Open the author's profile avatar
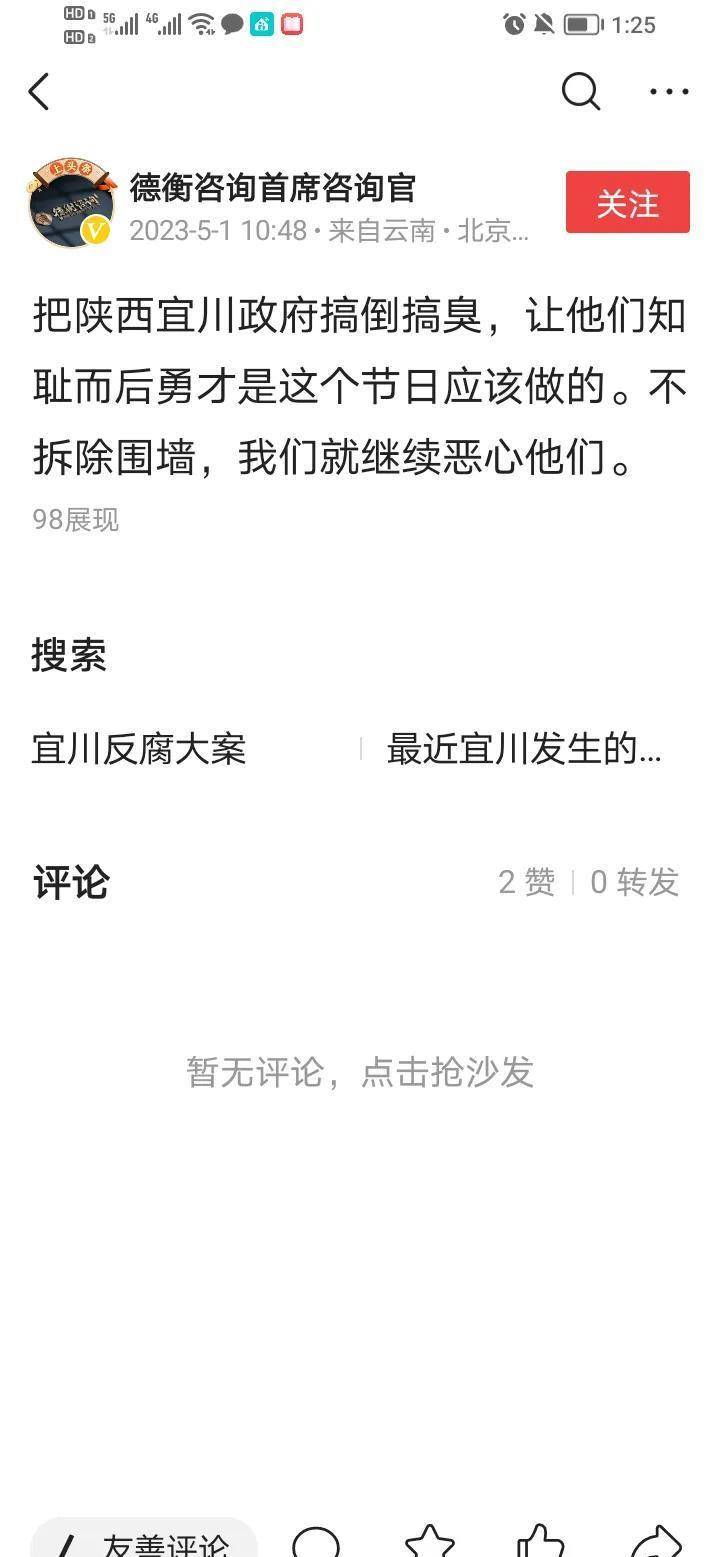This screenshot has height=1557, width=720. coord(71,203)
